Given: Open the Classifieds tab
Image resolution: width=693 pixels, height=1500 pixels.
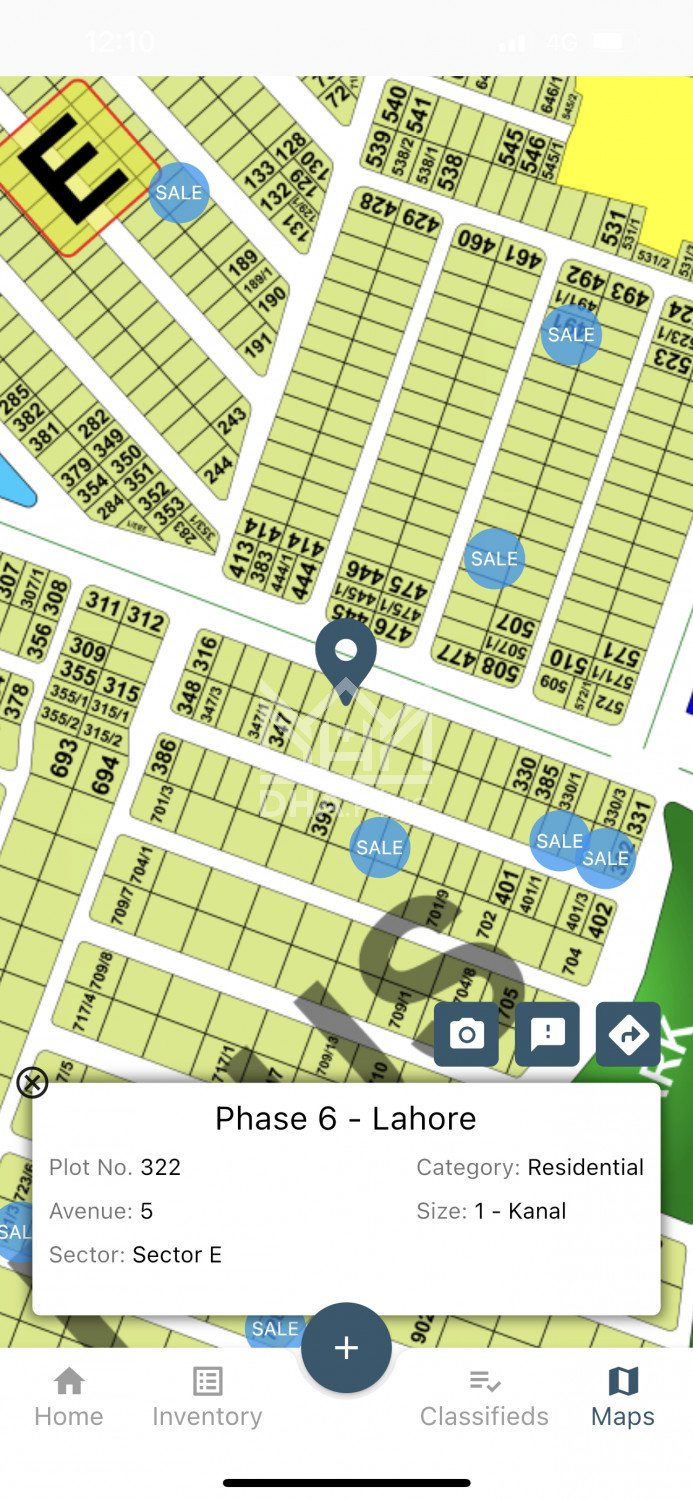Looking at the screenshot, I should [484, 1398].
